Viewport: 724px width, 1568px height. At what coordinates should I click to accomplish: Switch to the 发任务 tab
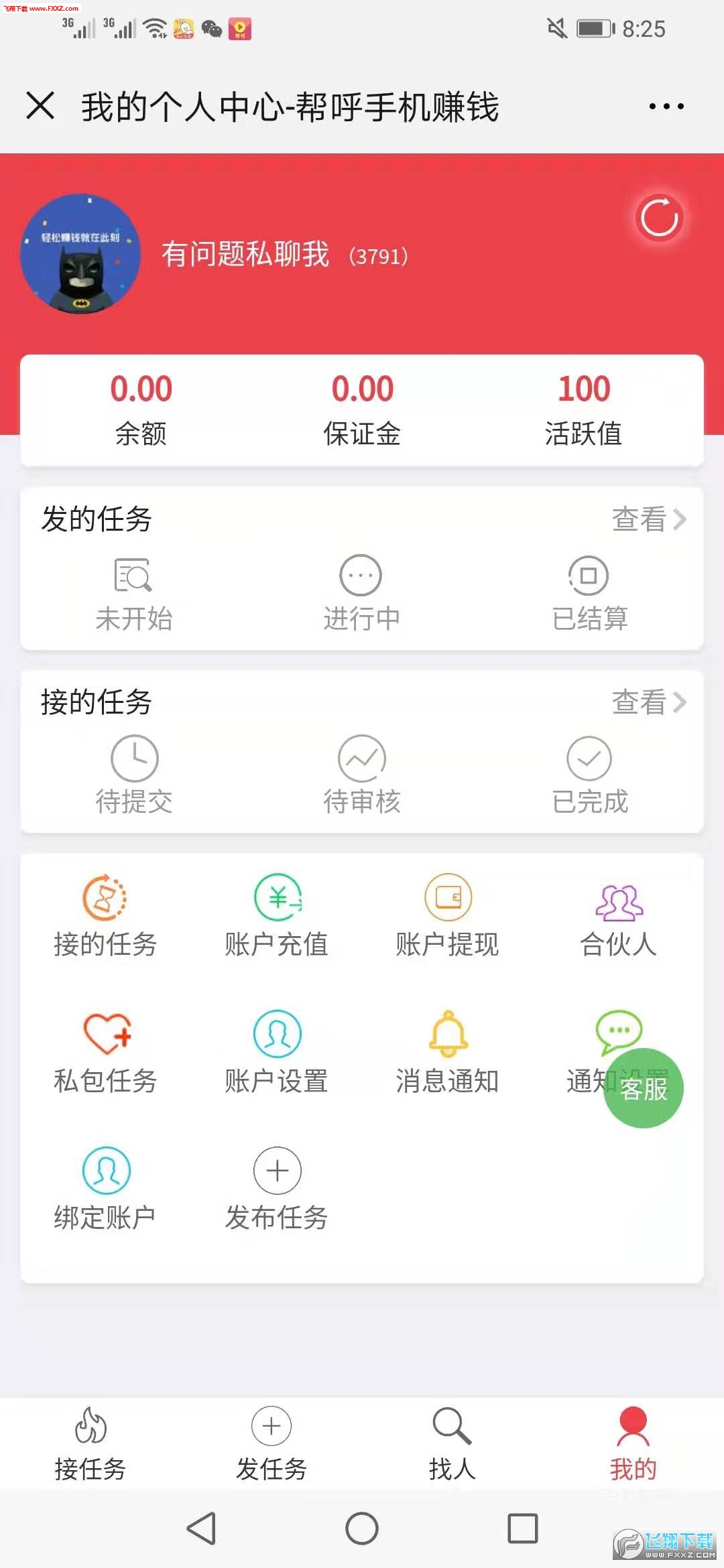pos(270,1441)
